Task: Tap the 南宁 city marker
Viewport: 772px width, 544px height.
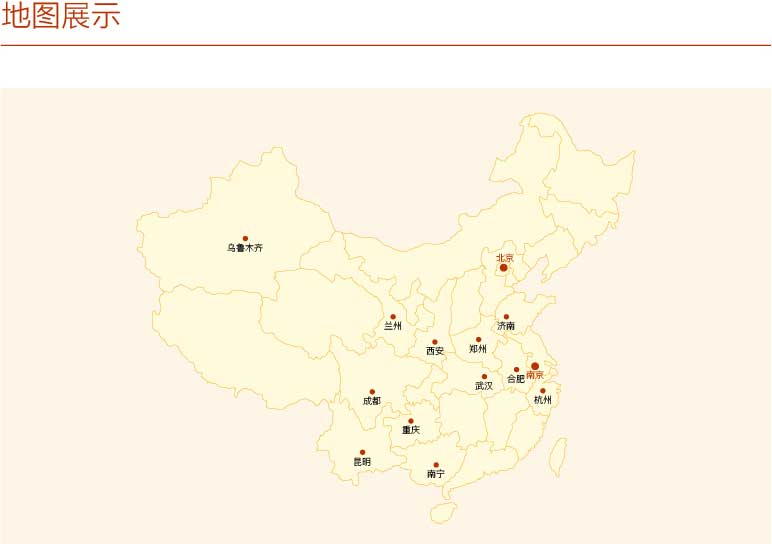Action: [436, 465]
